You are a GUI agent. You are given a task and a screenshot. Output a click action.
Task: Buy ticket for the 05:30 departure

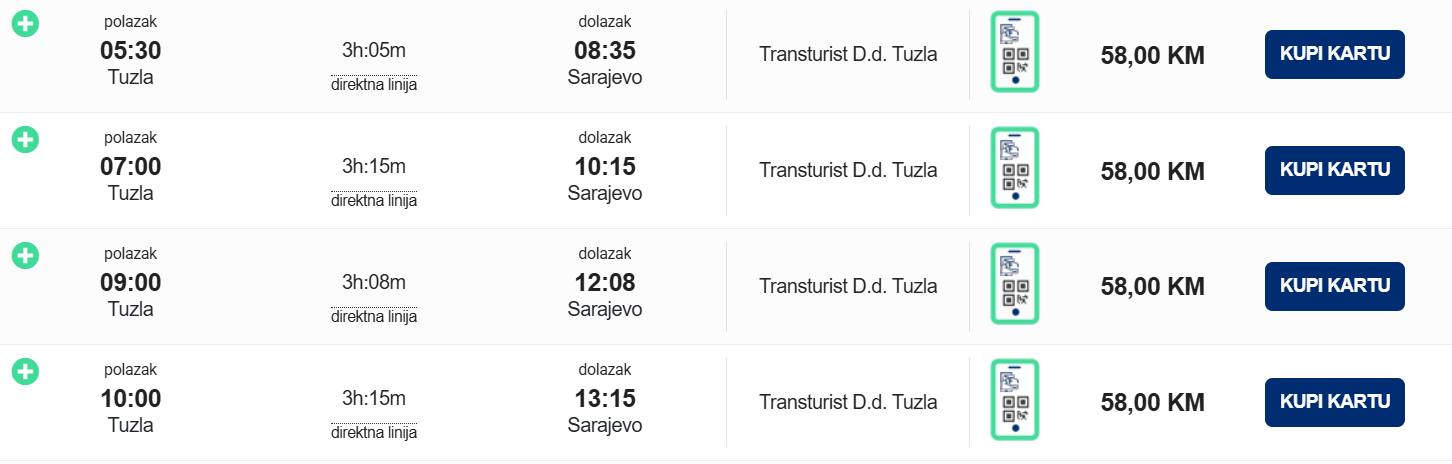pos(1334,54)
